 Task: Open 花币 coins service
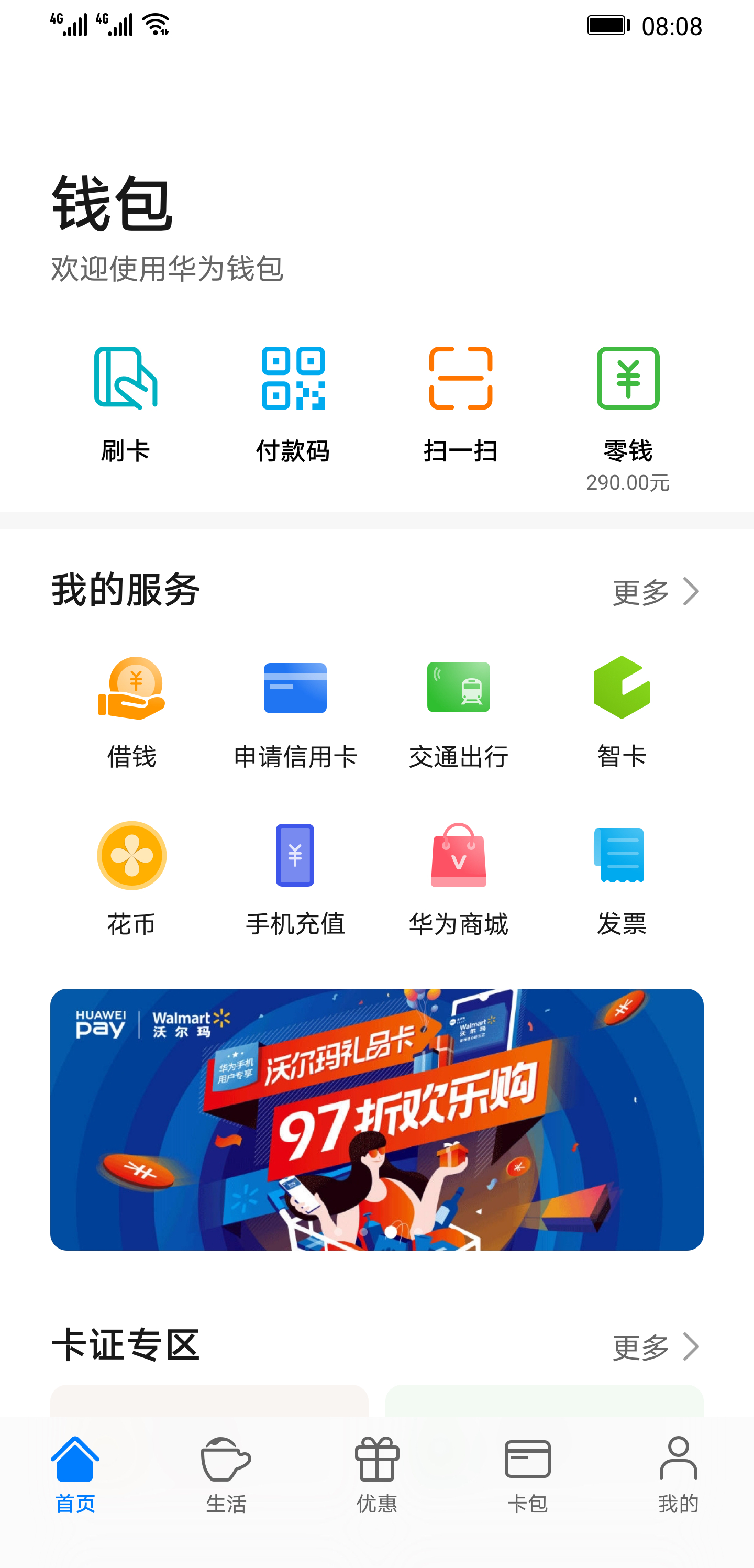tap(131, 878)
